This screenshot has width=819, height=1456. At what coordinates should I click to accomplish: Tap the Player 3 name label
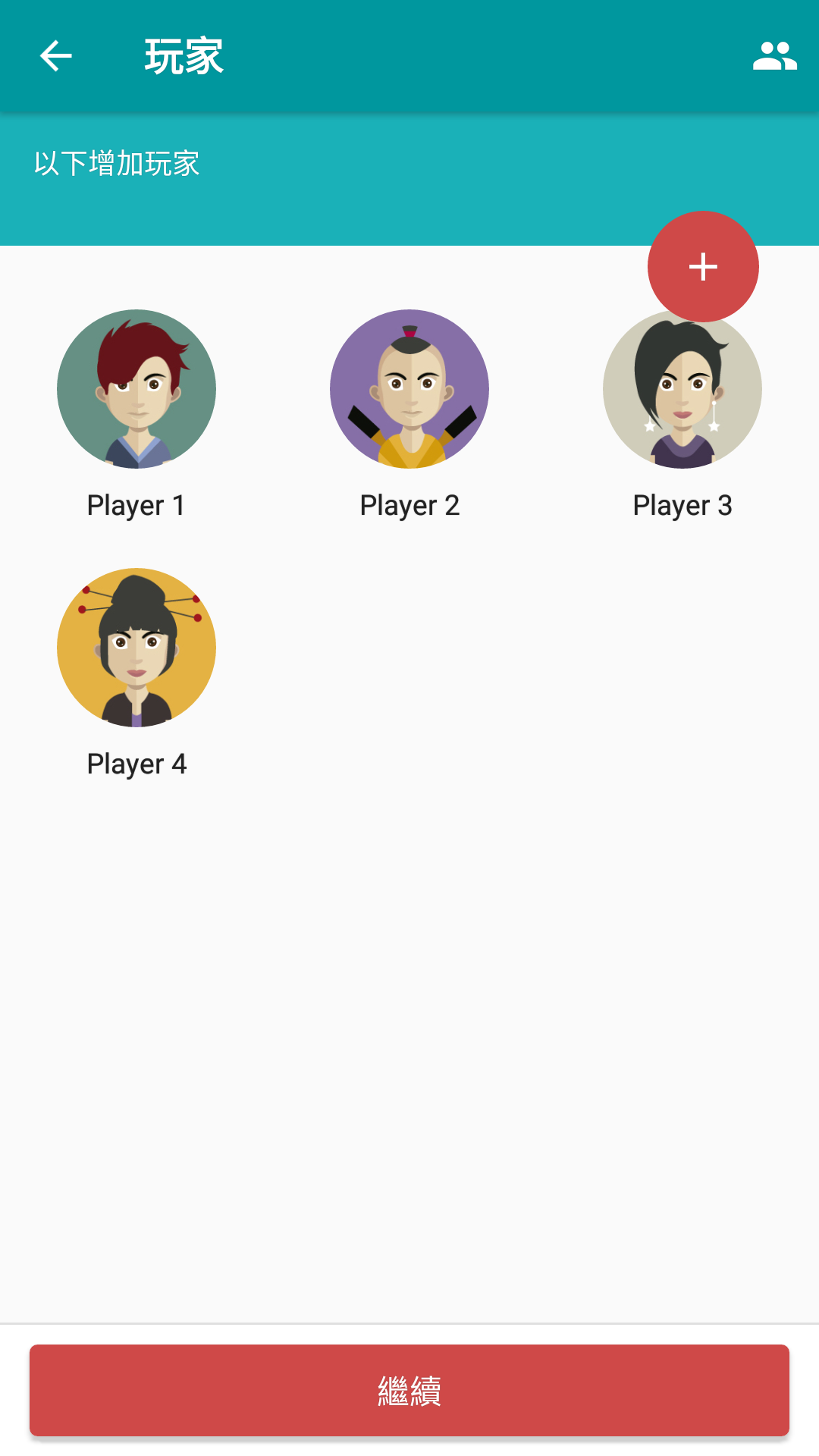click(x=682, y=504)
